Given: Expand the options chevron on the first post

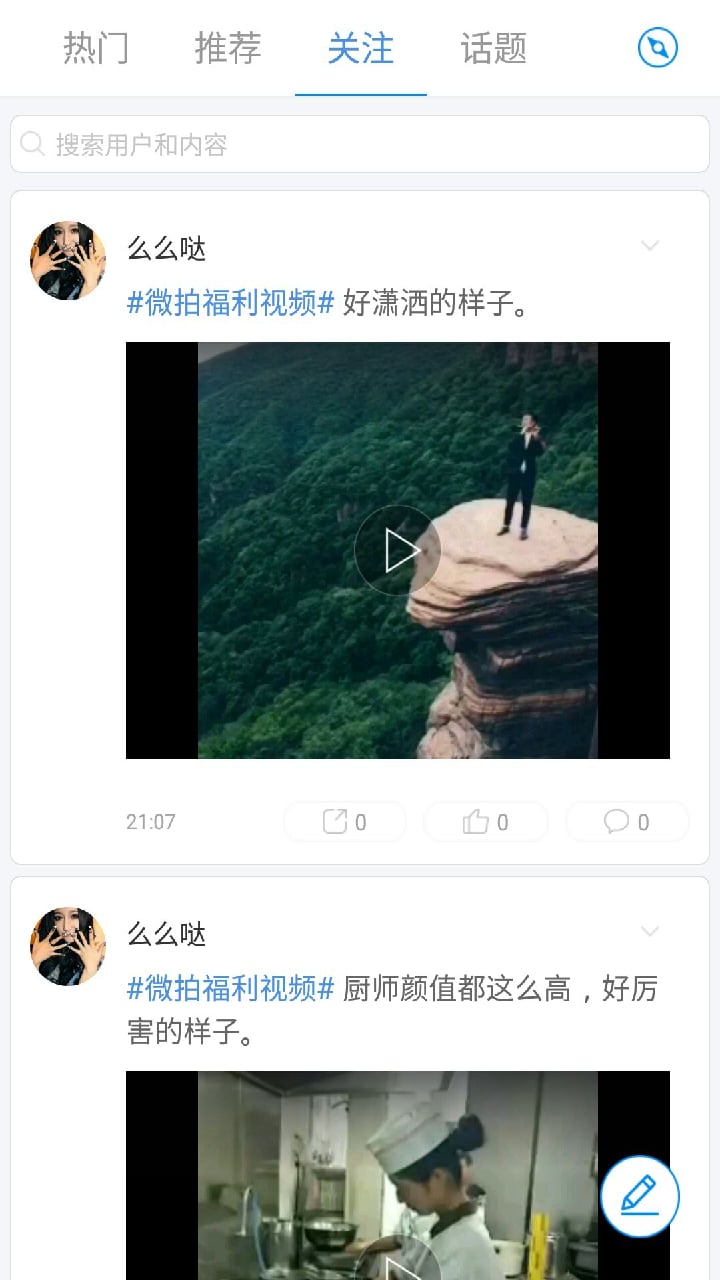Looking at the screenshot, I should [x=650, y=246].
